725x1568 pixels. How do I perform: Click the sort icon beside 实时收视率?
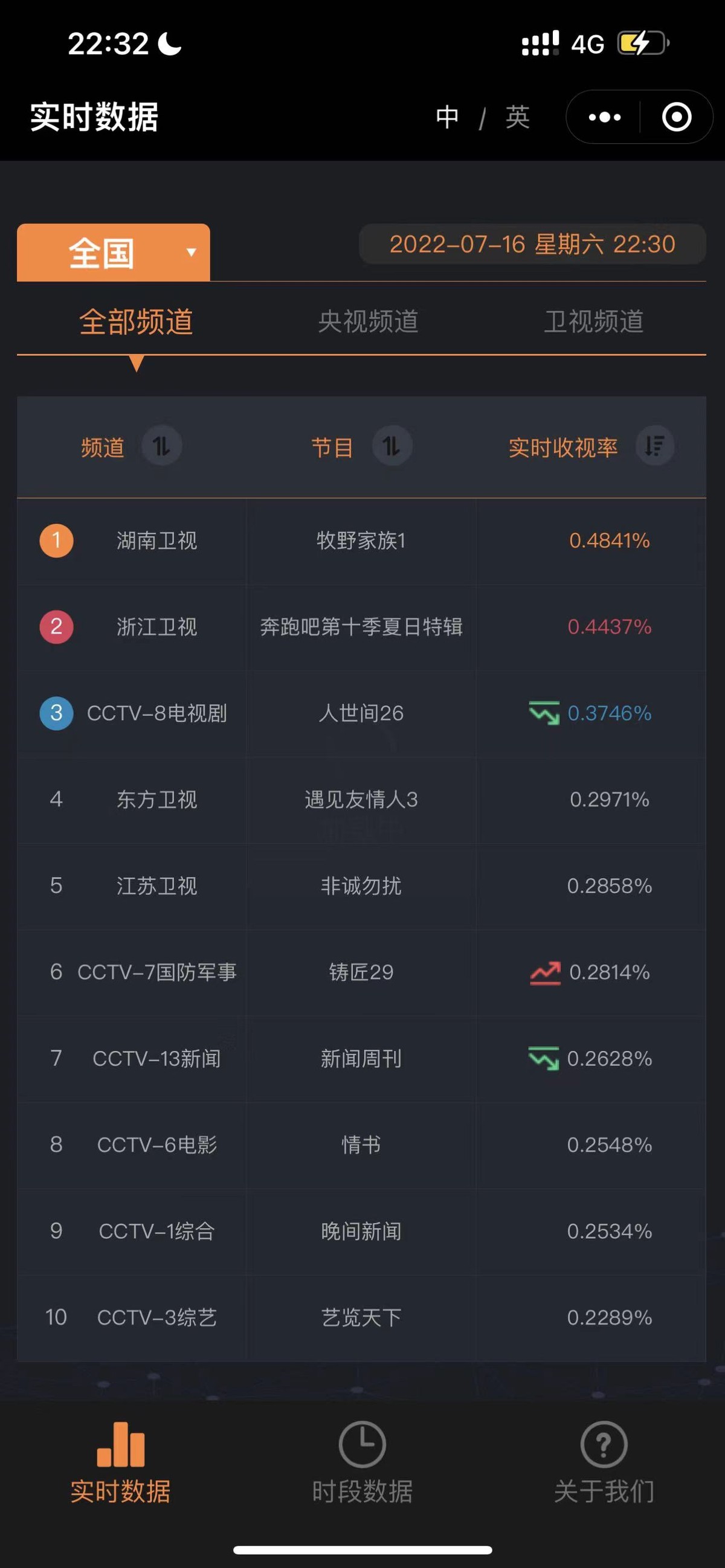(654, 446)
